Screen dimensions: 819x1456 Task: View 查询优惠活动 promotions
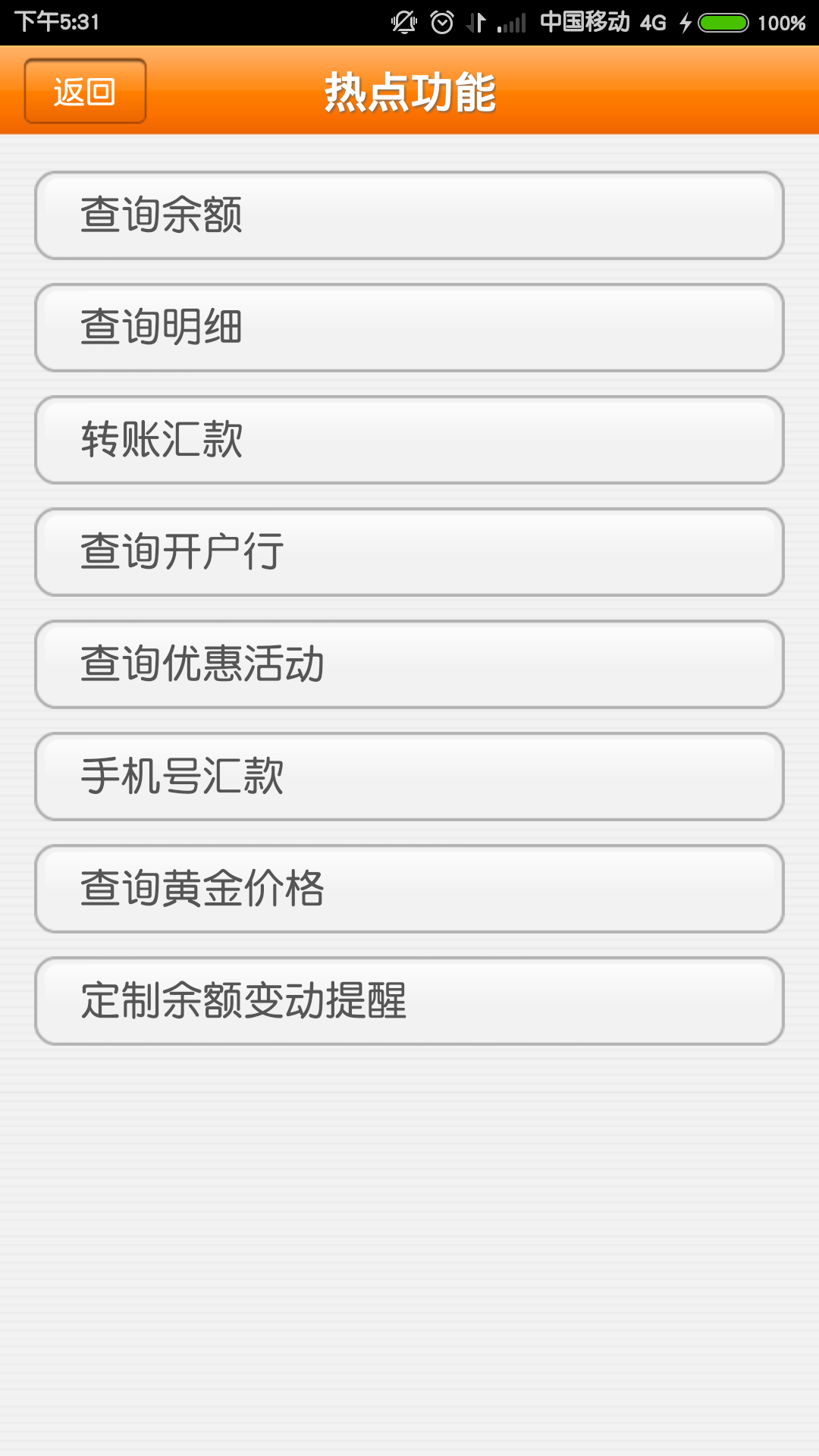click(409, 664)
